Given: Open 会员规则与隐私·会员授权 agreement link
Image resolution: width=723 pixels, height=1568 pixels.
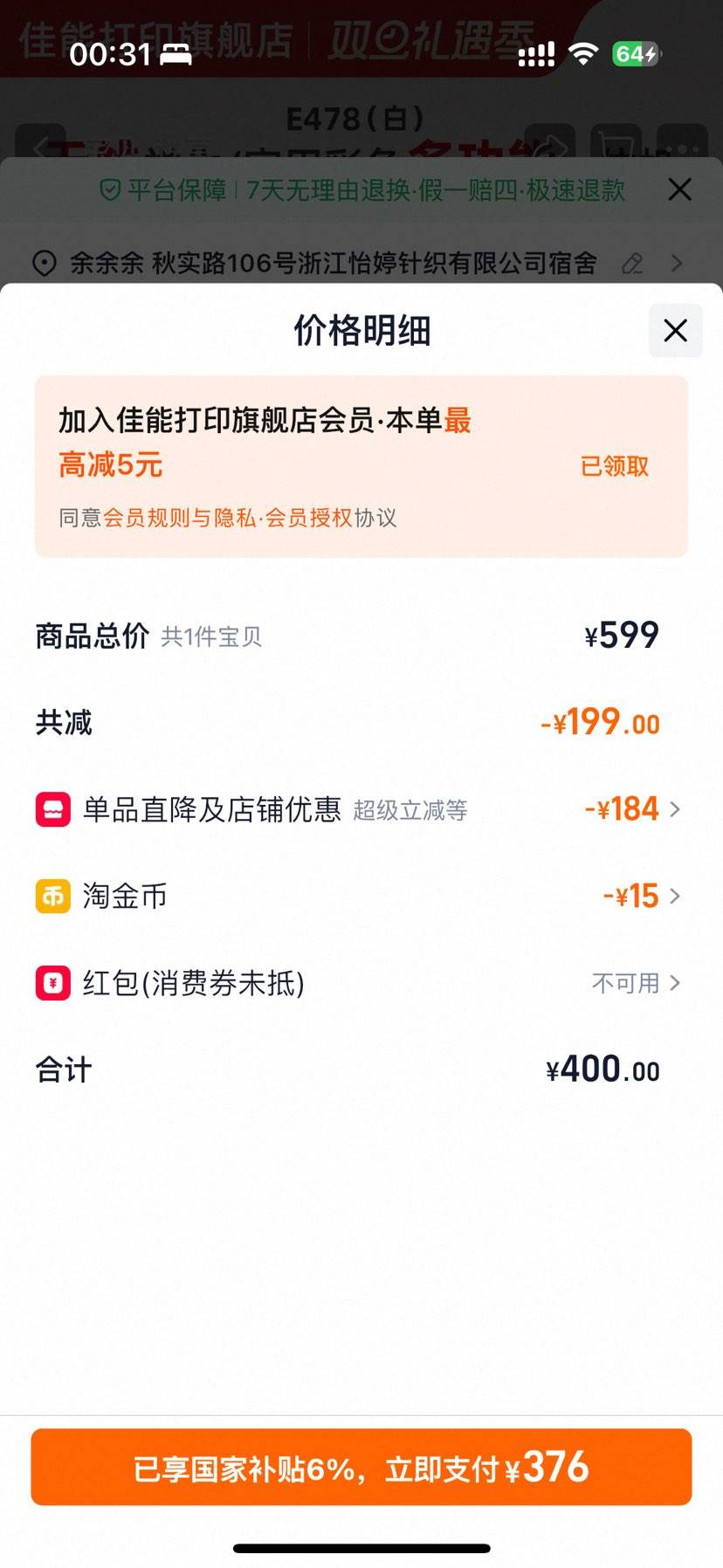Looking at the screenshot, I should pyautogui.click(x=228, y=518).
